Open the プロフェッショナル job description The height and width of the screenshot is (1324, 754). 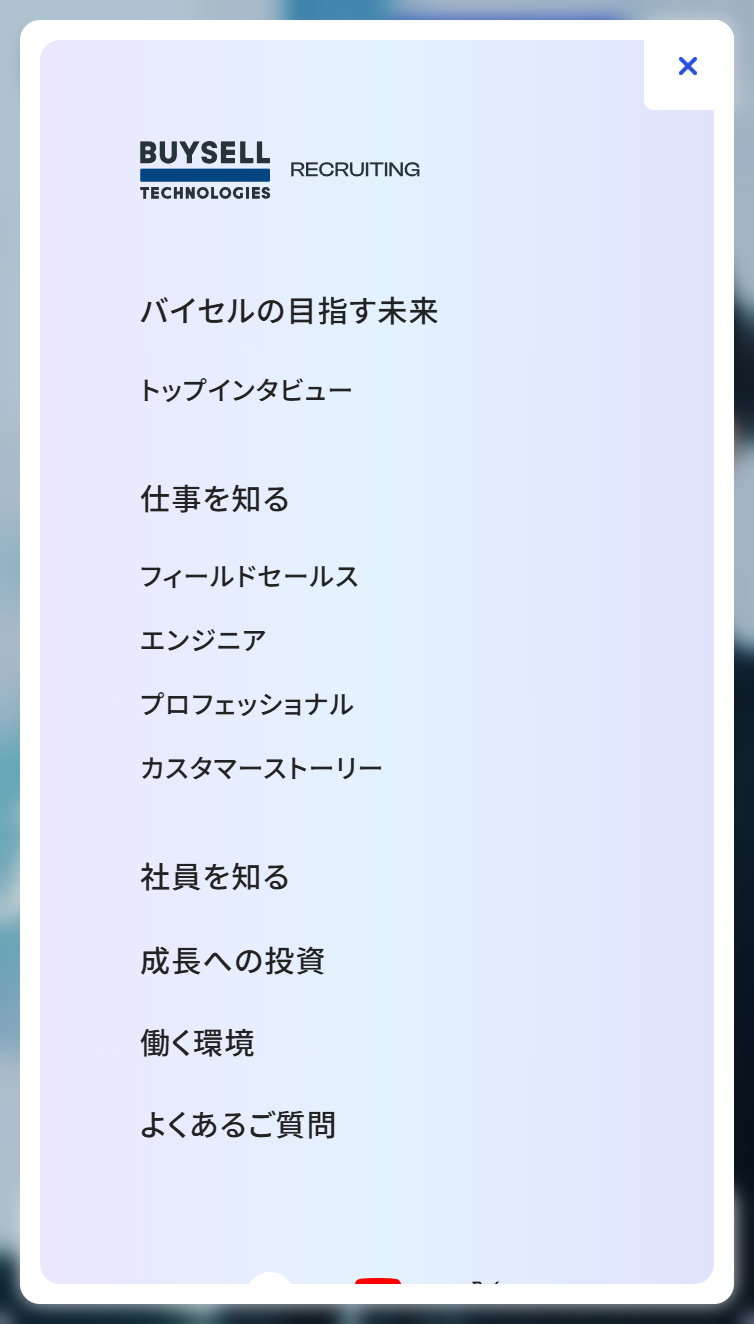click(x=247, y=704)
